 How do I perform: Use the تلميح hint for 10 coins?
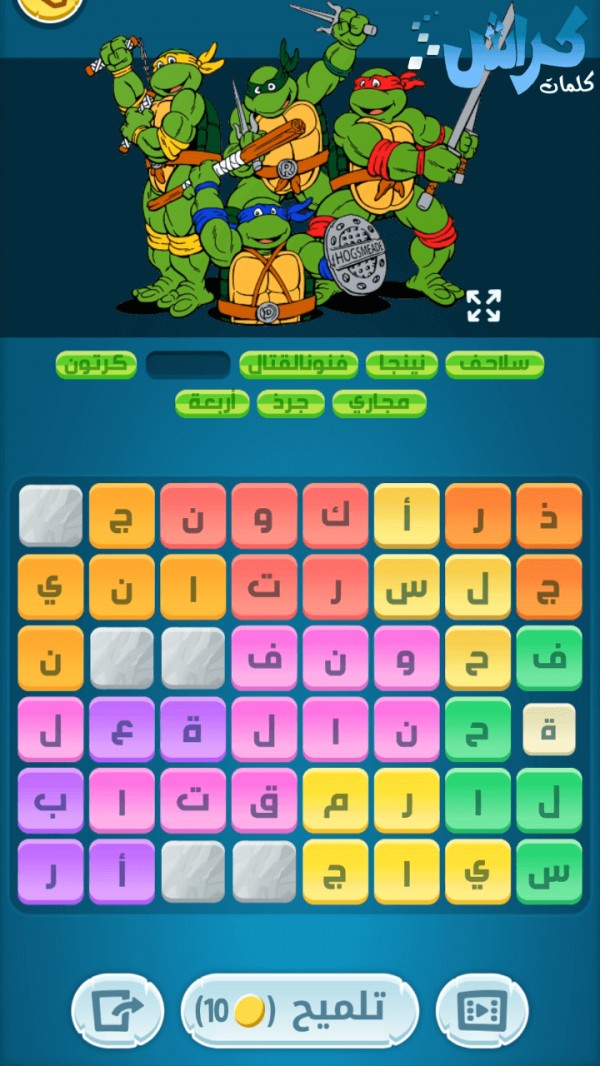point(300,1009)
